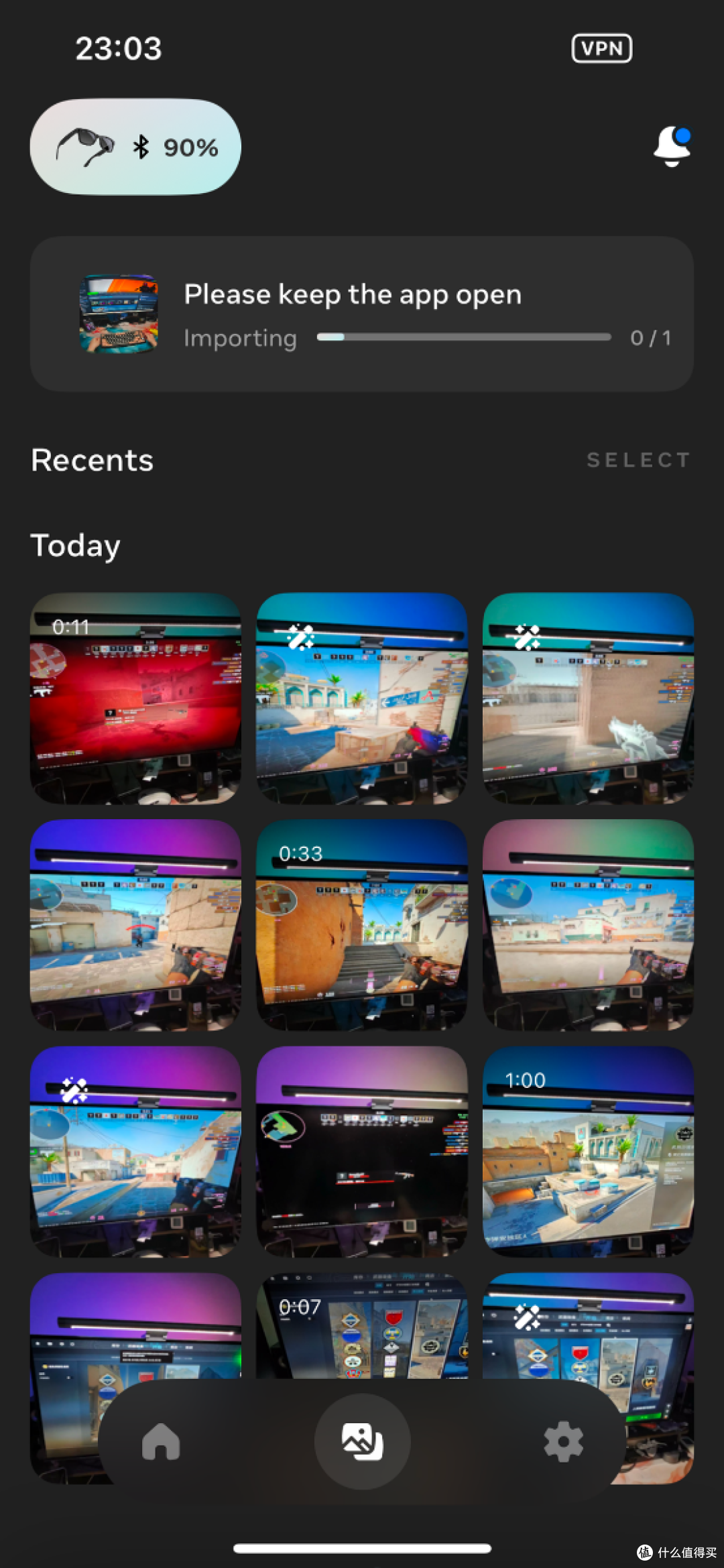724x1568 pixels.
Task: Open the 1:00 video thumbnail
Action: pos(588,1151)
